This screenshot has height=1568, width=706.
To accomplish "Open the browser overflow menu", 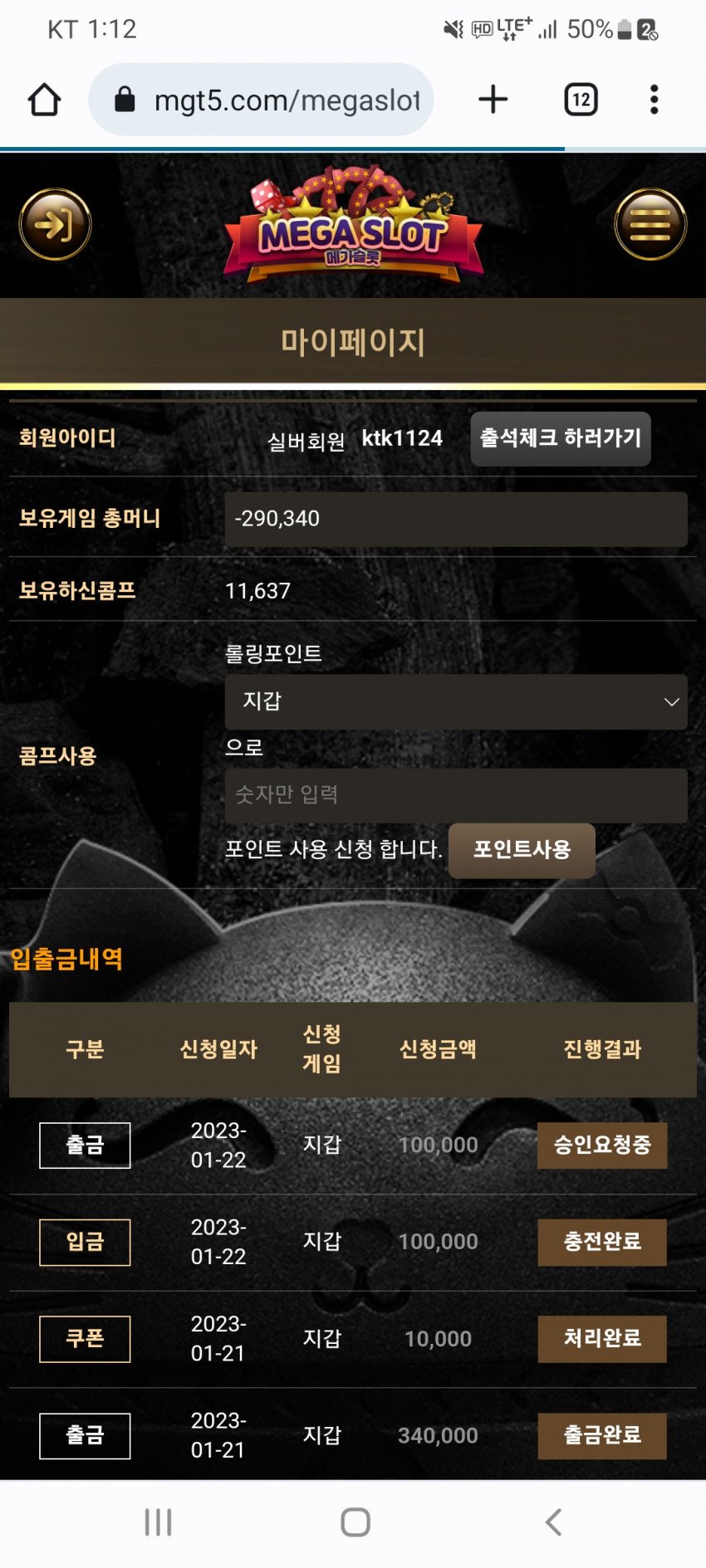I will point(655,100).
